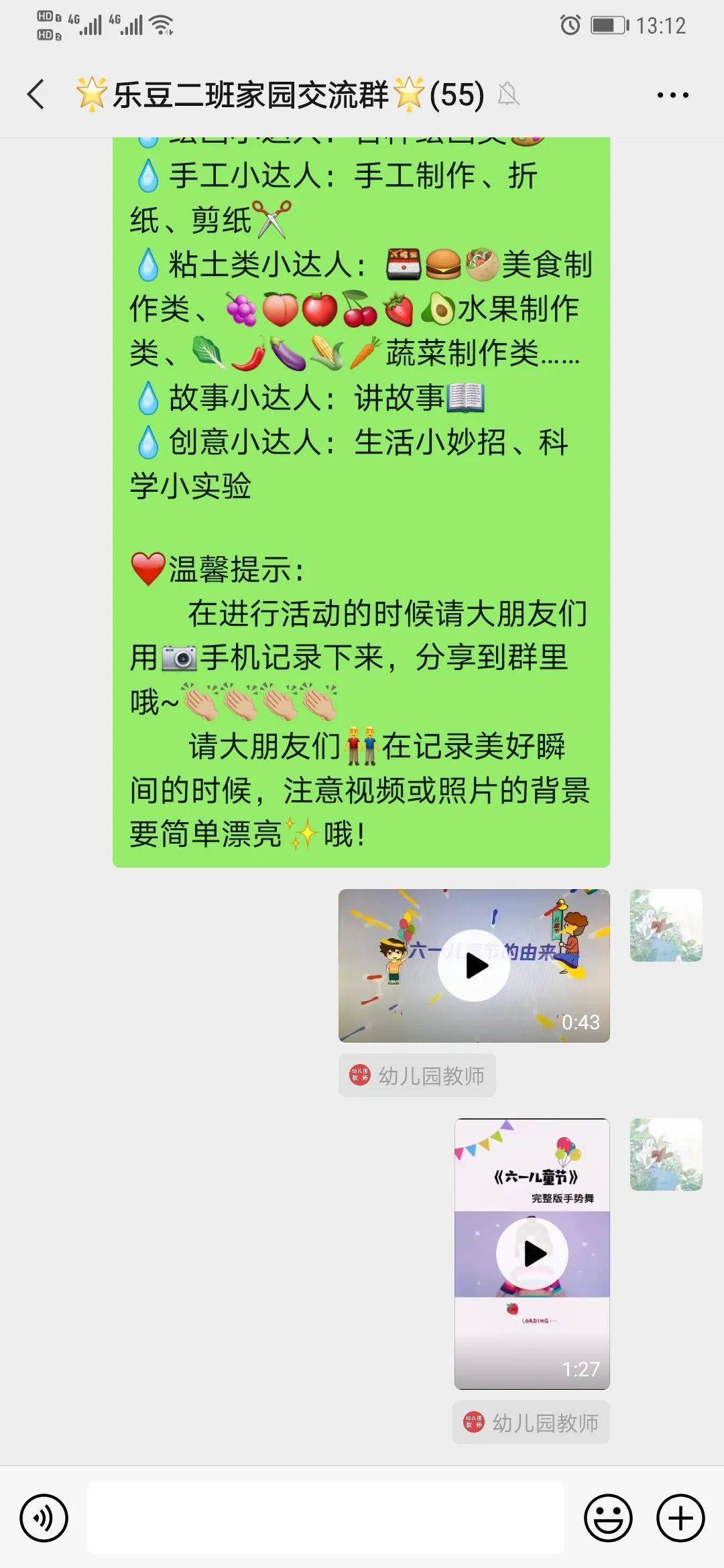Play the 0:43 六一儿童节的由来 video
724x1568 pixels.
click(x=474, y=965)
